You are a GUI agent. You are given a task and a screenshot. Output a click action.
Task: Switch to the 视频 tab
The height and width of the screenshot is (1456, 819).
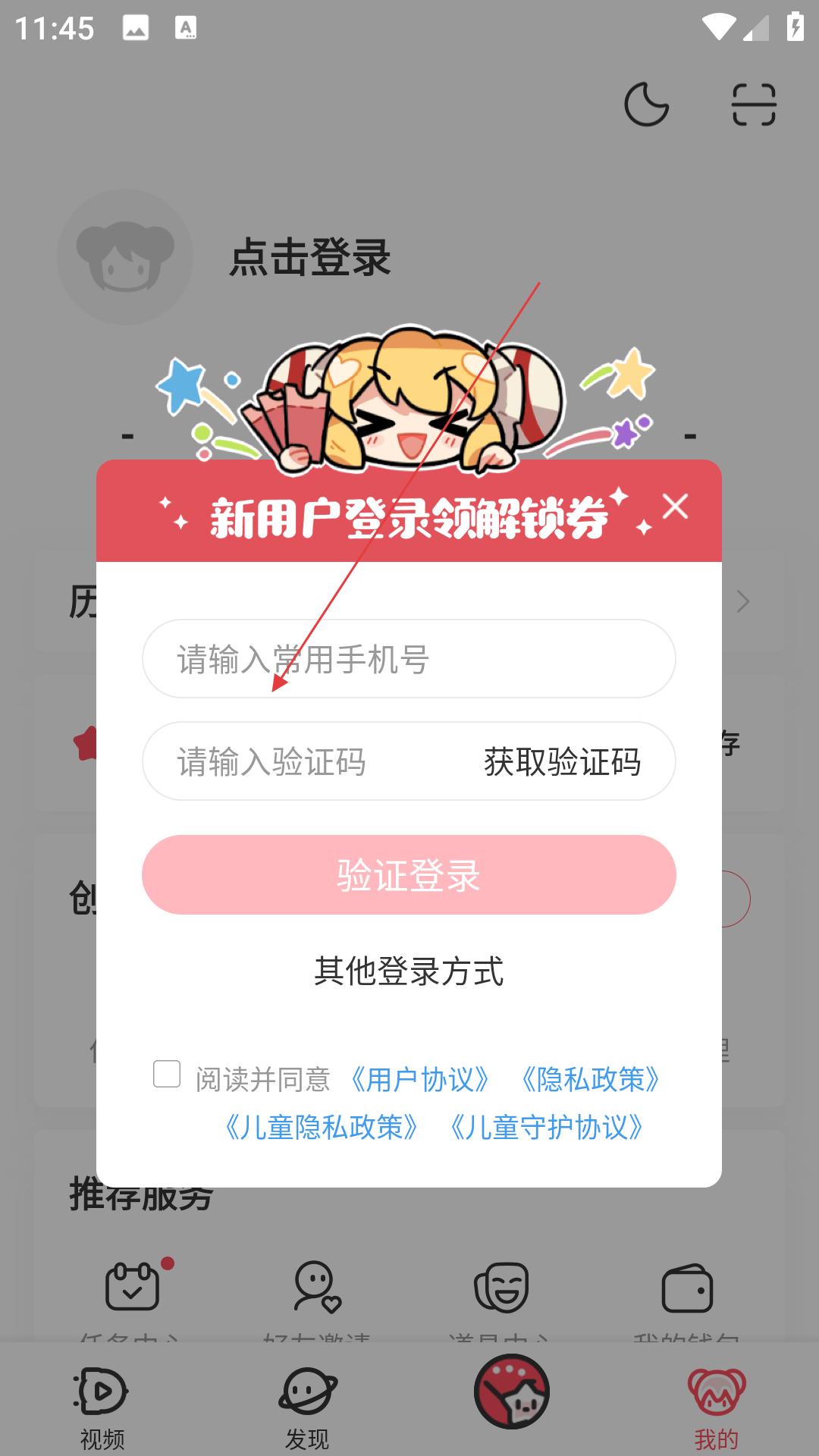pos(102,1407)
